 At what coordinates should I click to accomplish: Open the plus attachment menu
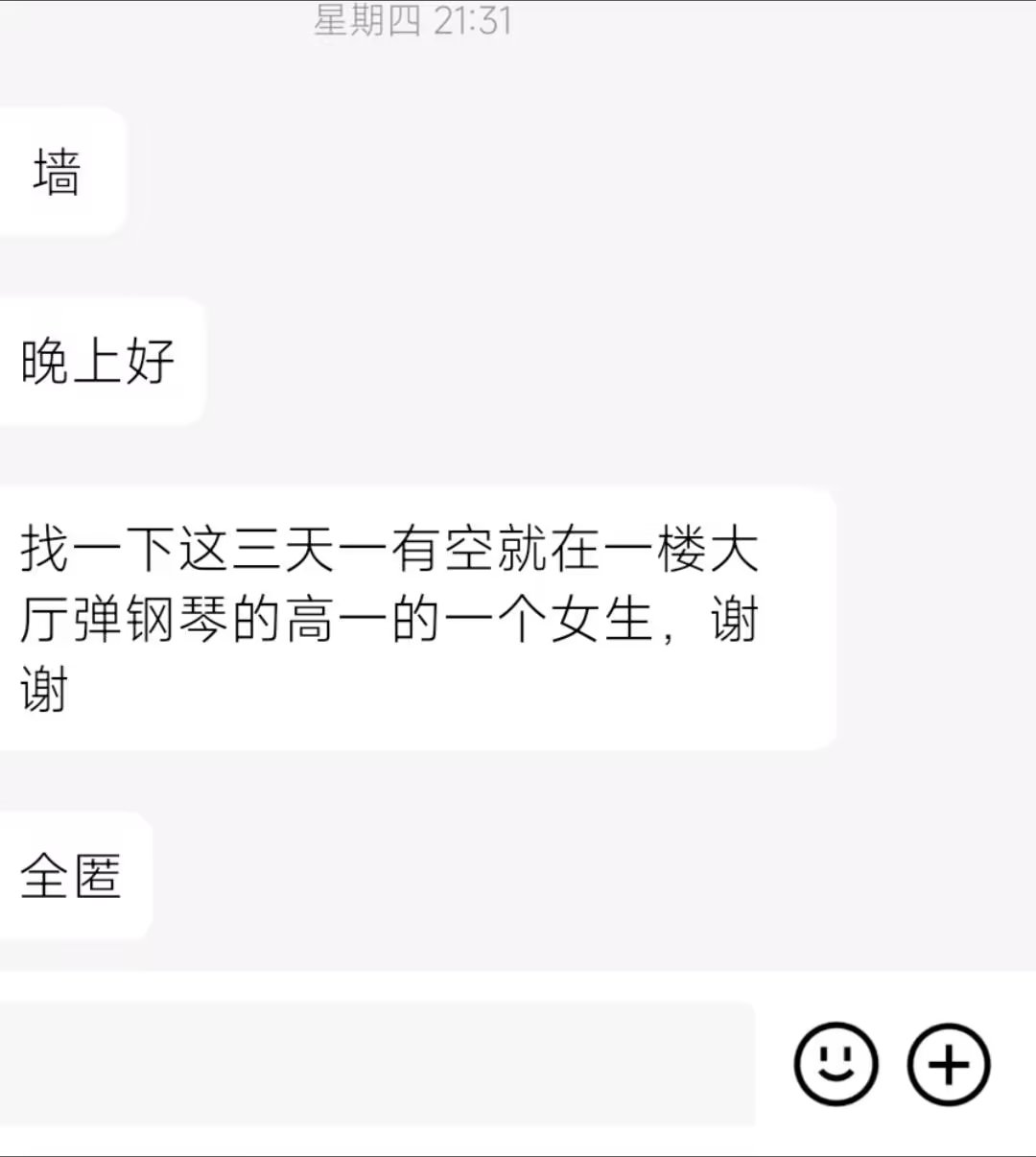(949, 1064)
